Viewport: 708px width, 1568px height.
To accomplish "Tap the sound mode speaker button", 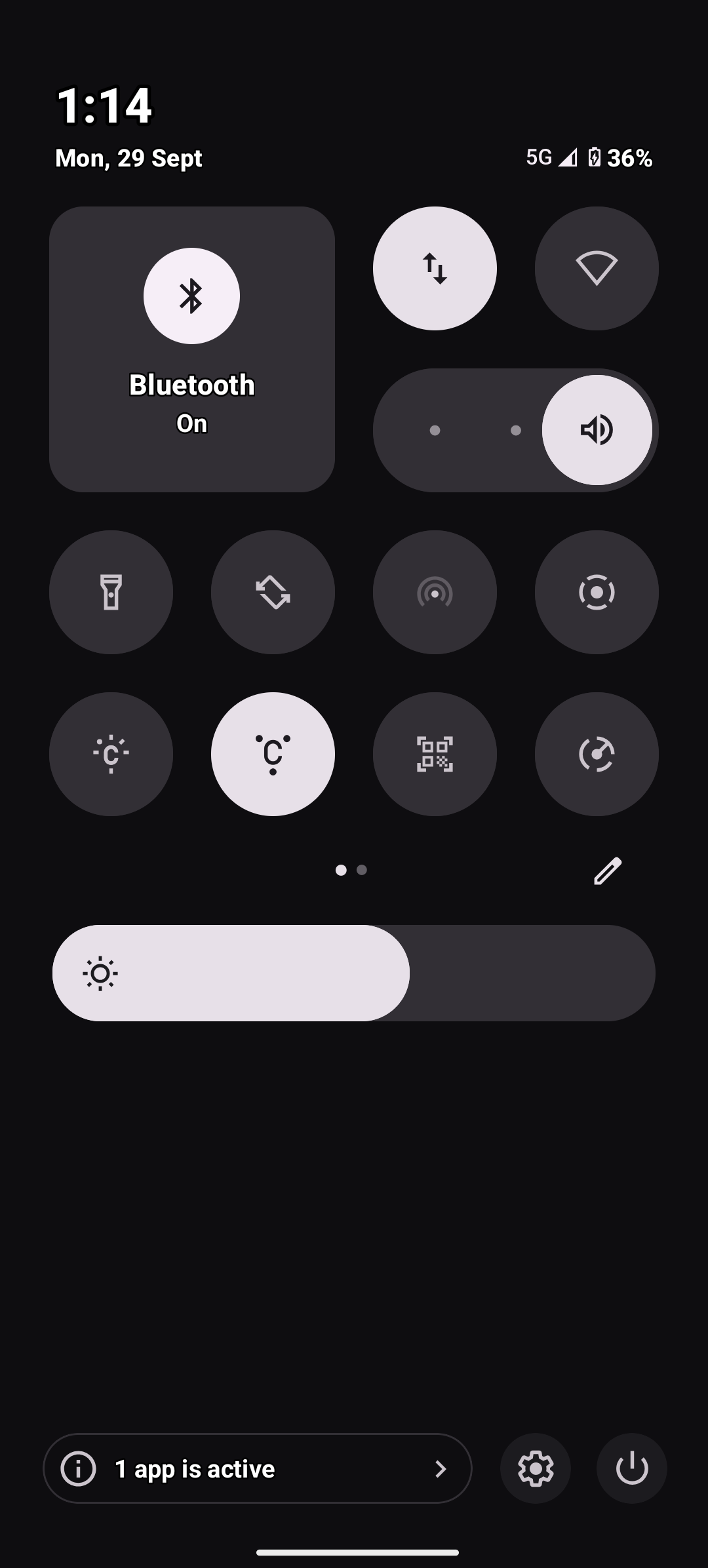I will (x=597, y=430).
